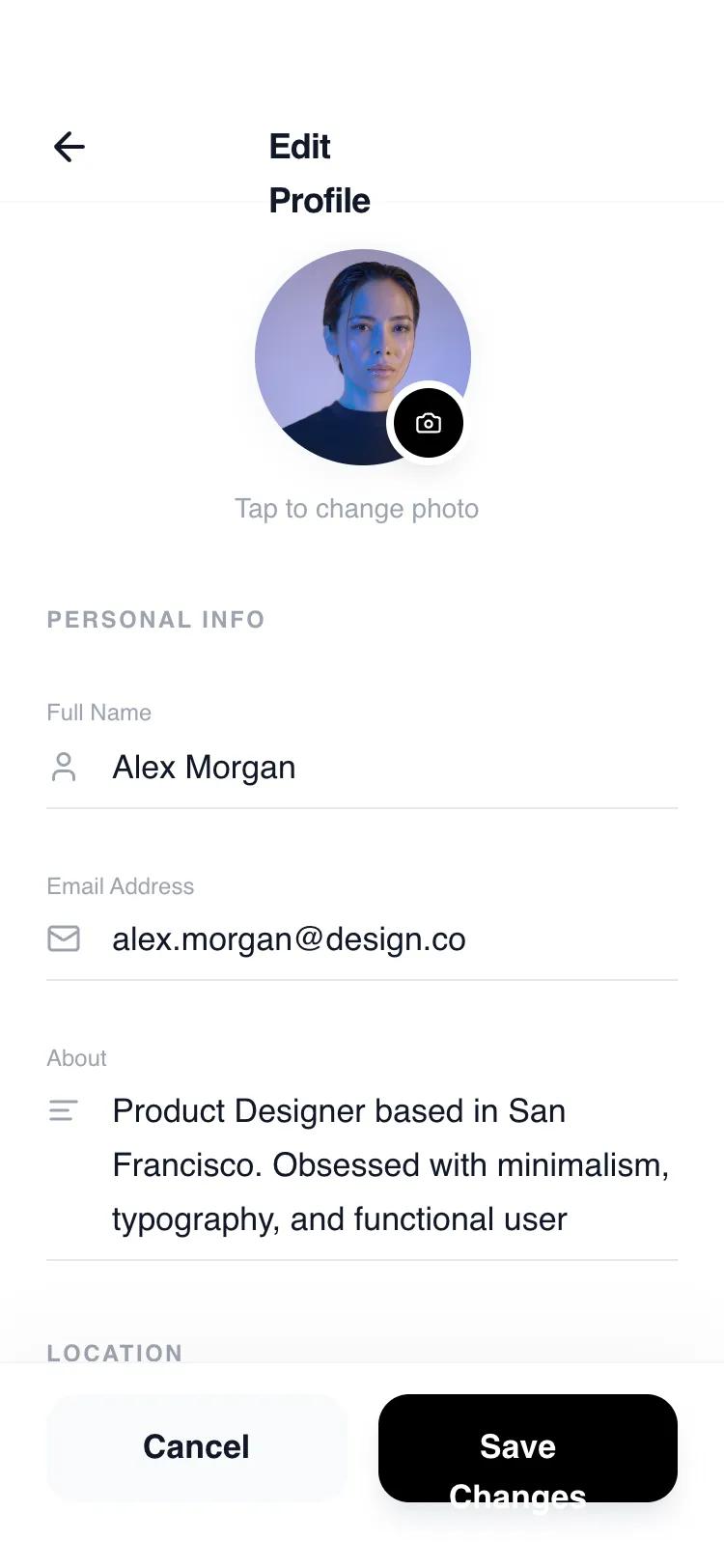This screenshot has height=1568, width=724.
Task: Click inside the About bio text area
Action: 386,1164
